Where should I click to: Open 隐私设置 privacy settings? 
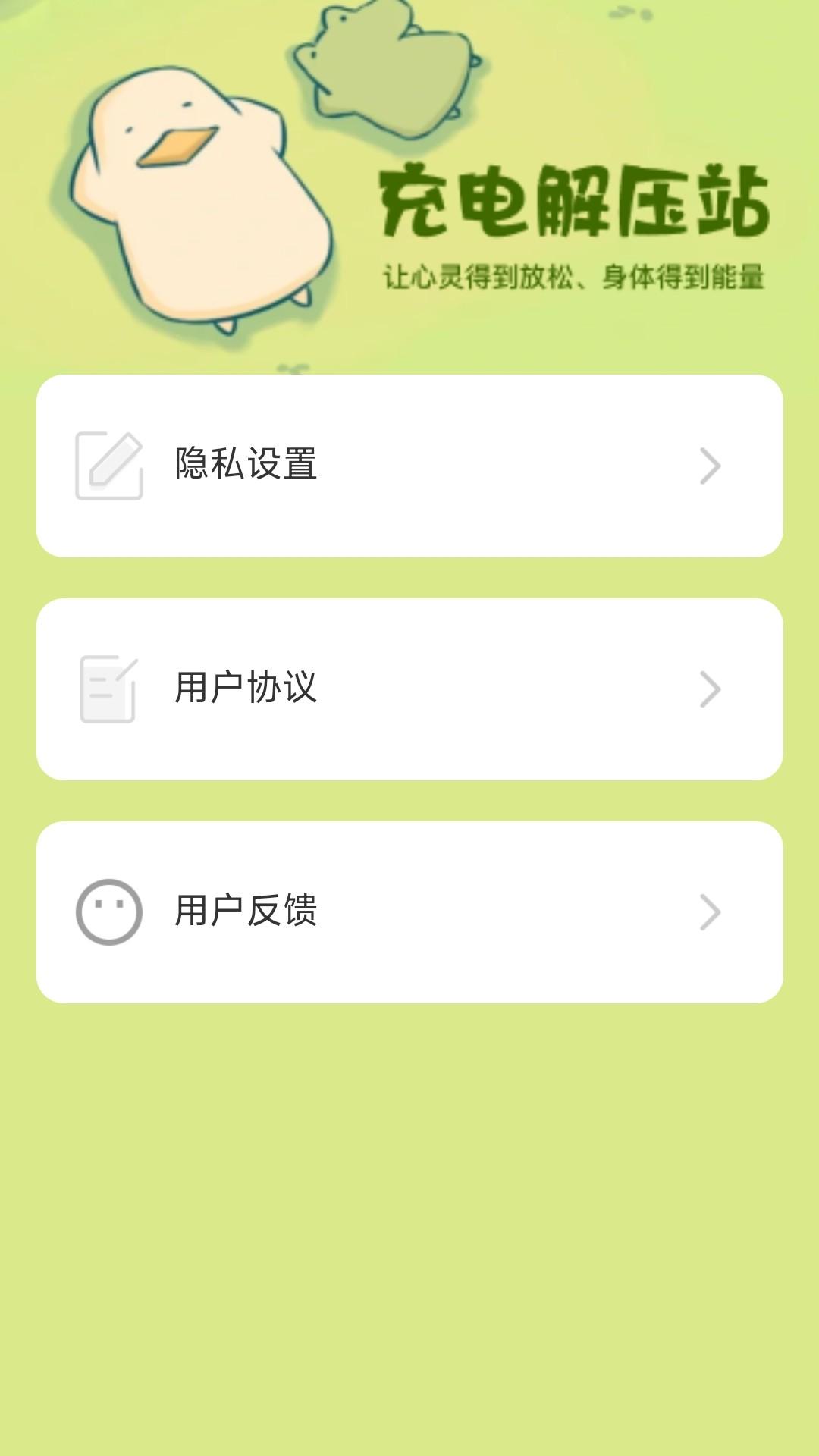click(248, 466)
